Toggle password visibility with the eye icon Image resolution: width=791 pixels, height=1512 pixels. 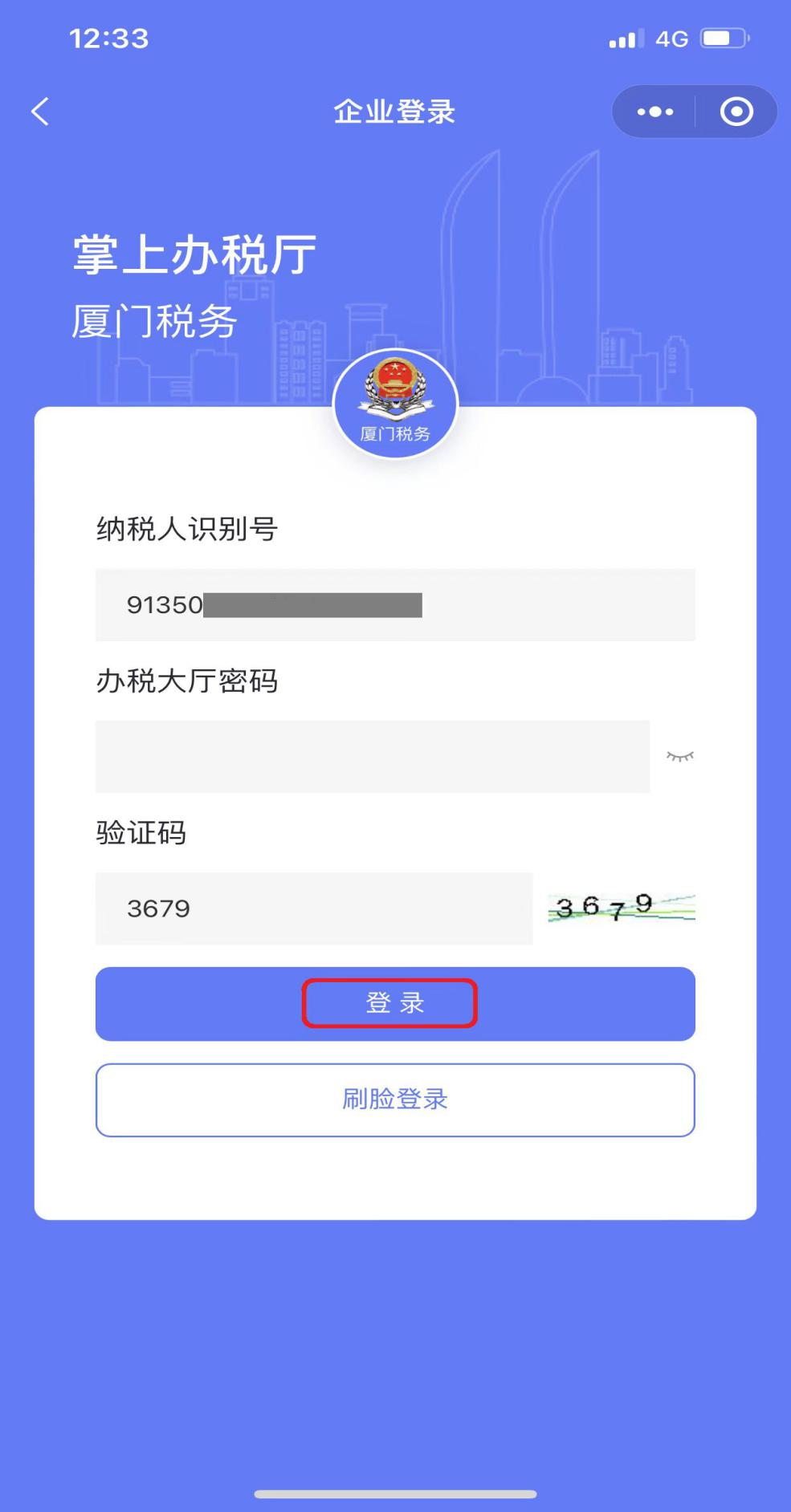click(x=680, y=756)
